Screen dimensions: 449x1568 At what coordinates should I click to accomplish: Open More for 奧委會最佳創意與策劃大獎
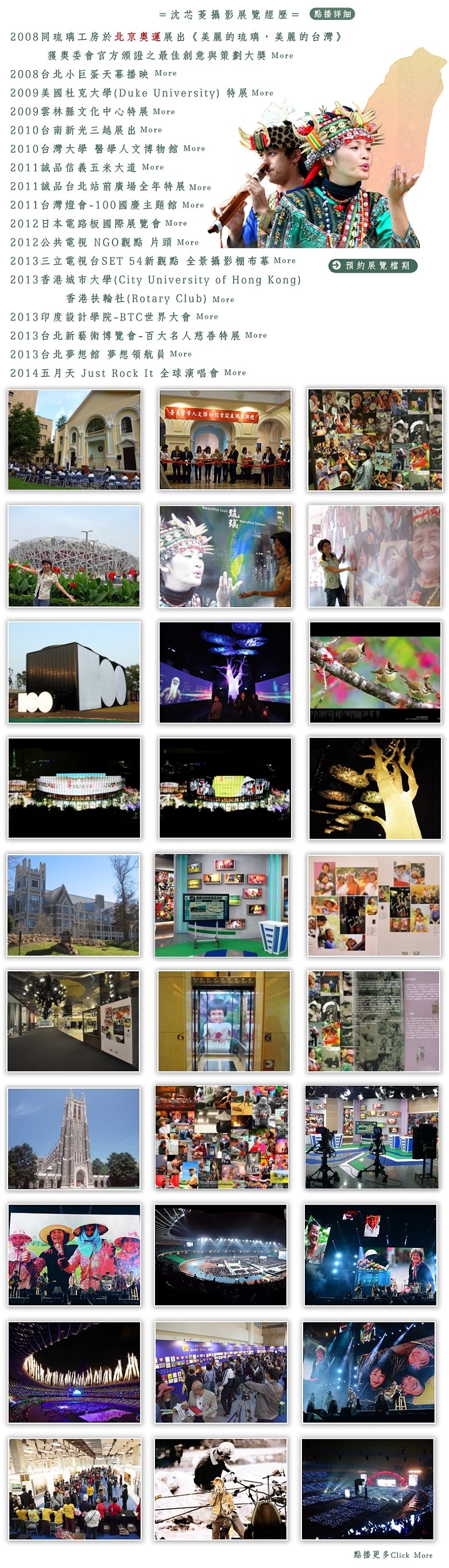point(282,56)
